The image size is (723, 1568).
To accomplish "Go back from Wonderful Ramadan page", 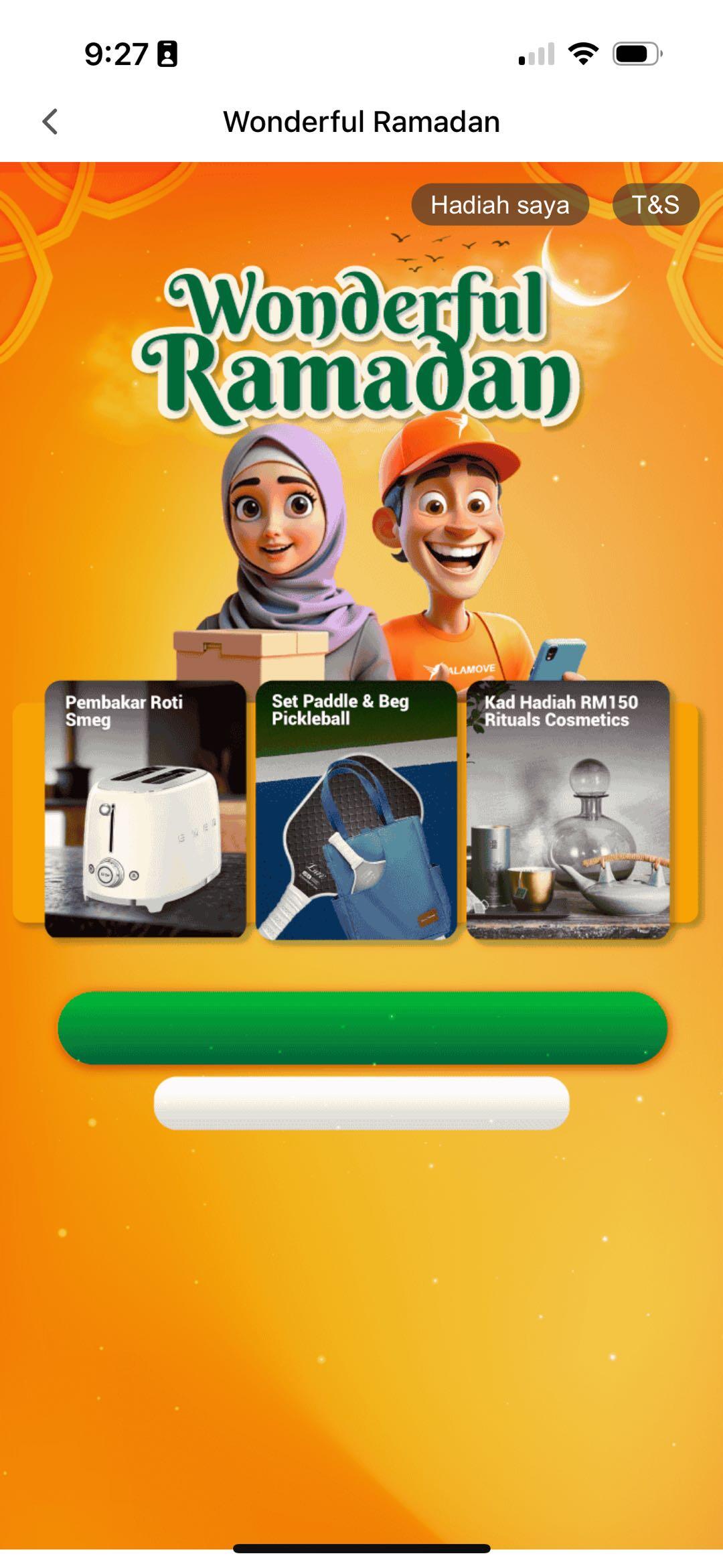I will pyautogui.click(x=50, y=122).
